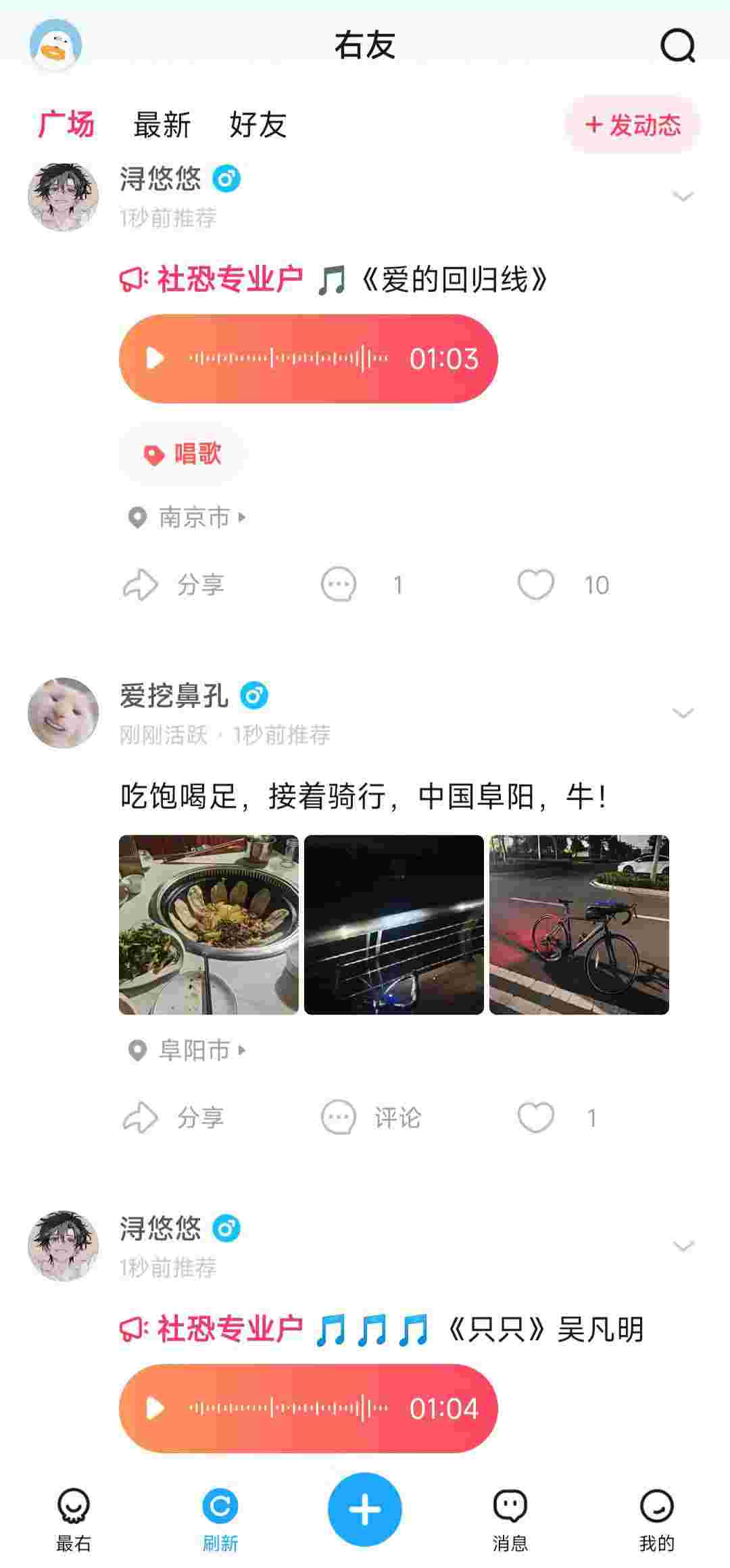
Task: Open comments on the 《爱的回归线》 post
Action: (339, 584)
